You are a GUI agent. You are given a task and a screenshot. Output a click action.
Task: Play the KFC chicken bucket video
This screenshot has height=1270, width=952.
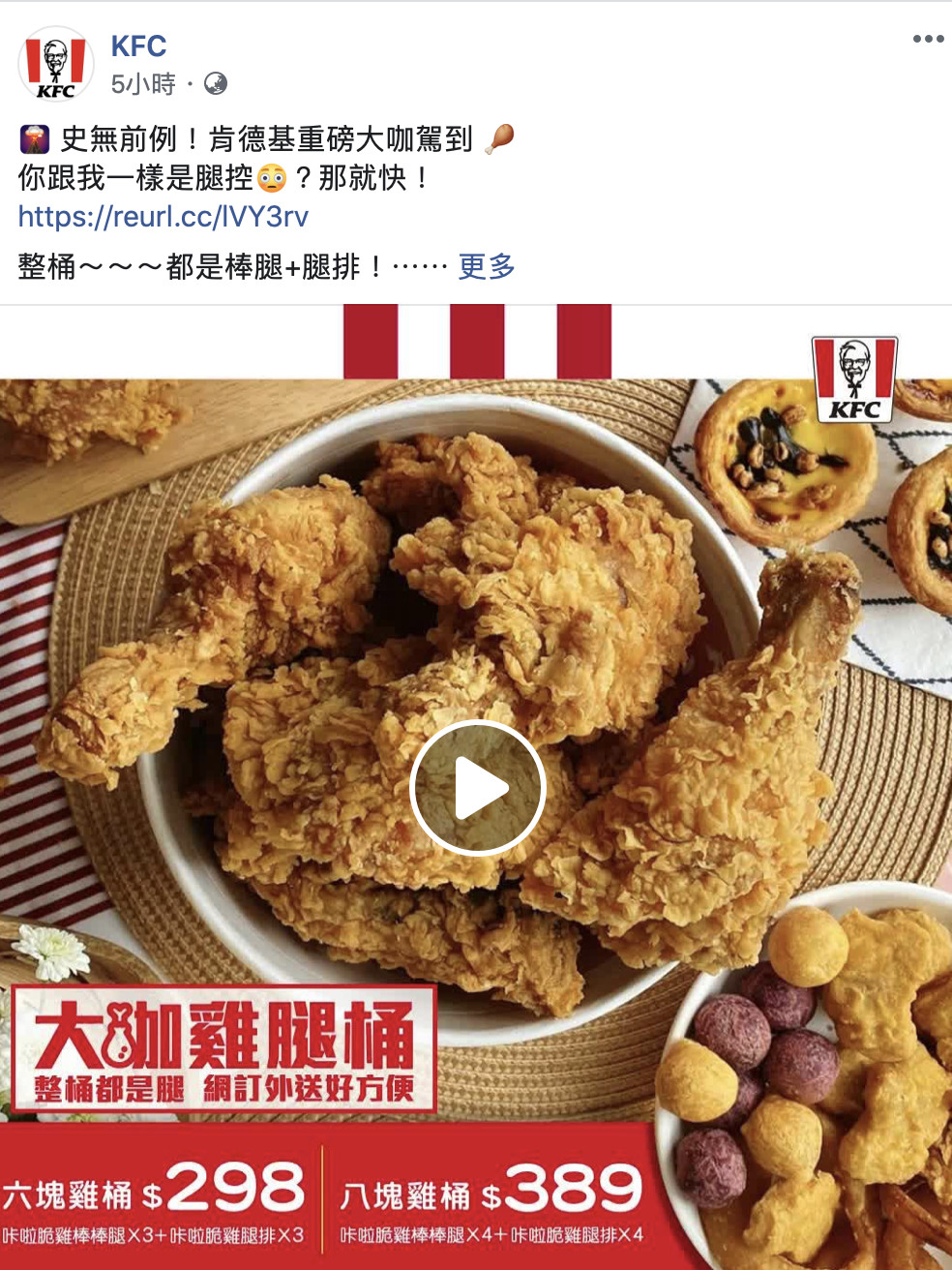click(x=478, y=788)
